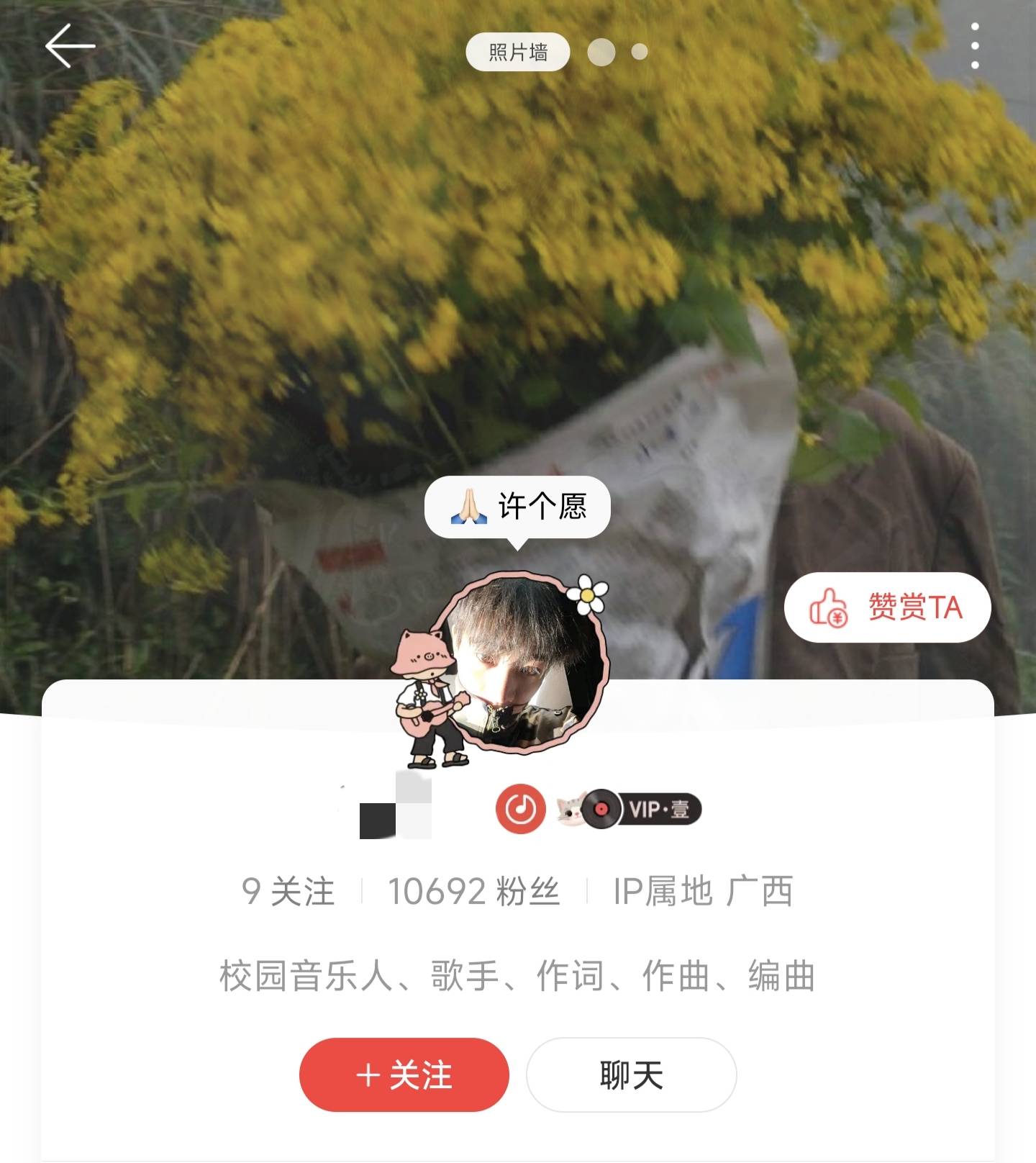The width and height of the screenshot is (1036, 1163).
Task: Open the red musician badge
Action: pos(520,809)
